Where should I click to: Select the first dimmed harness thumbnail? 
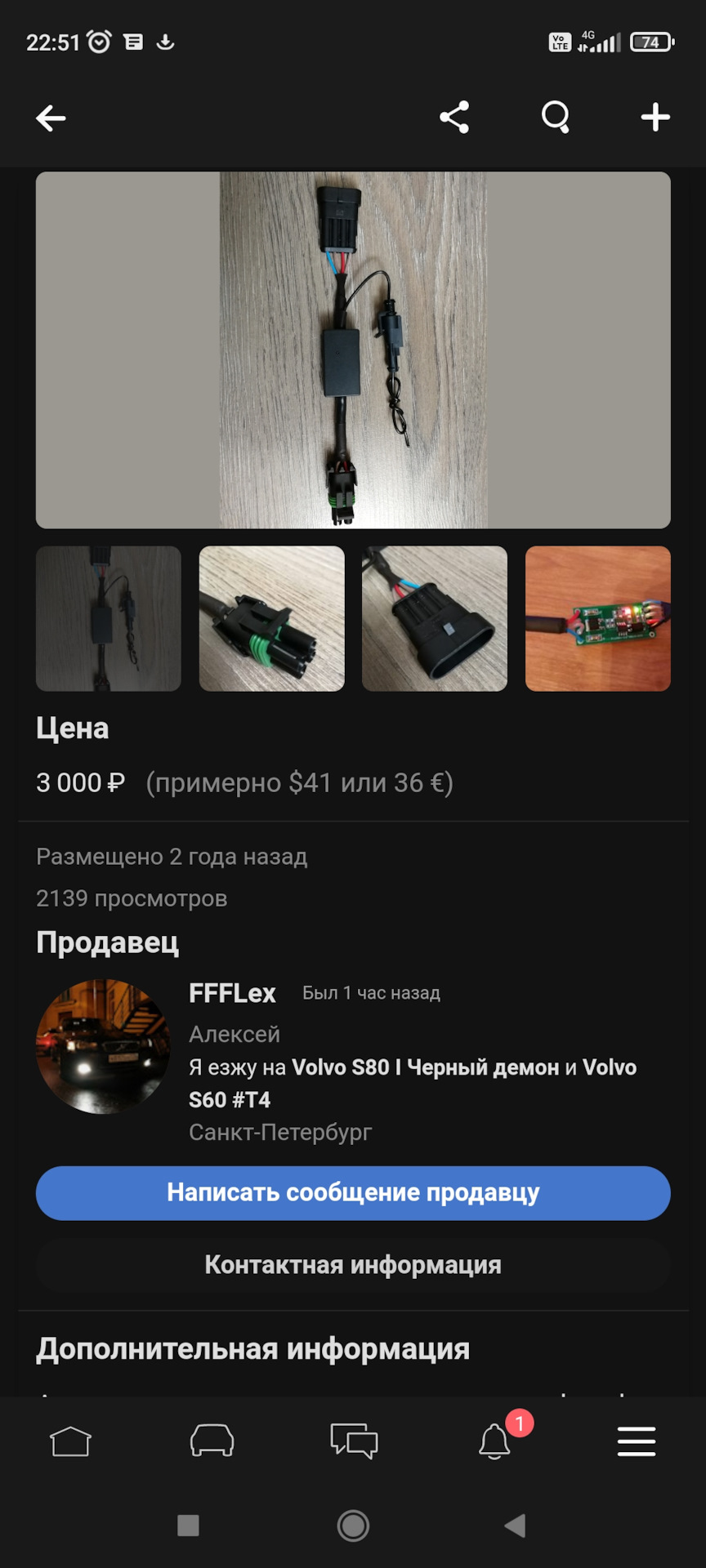(x=109, y=618)
